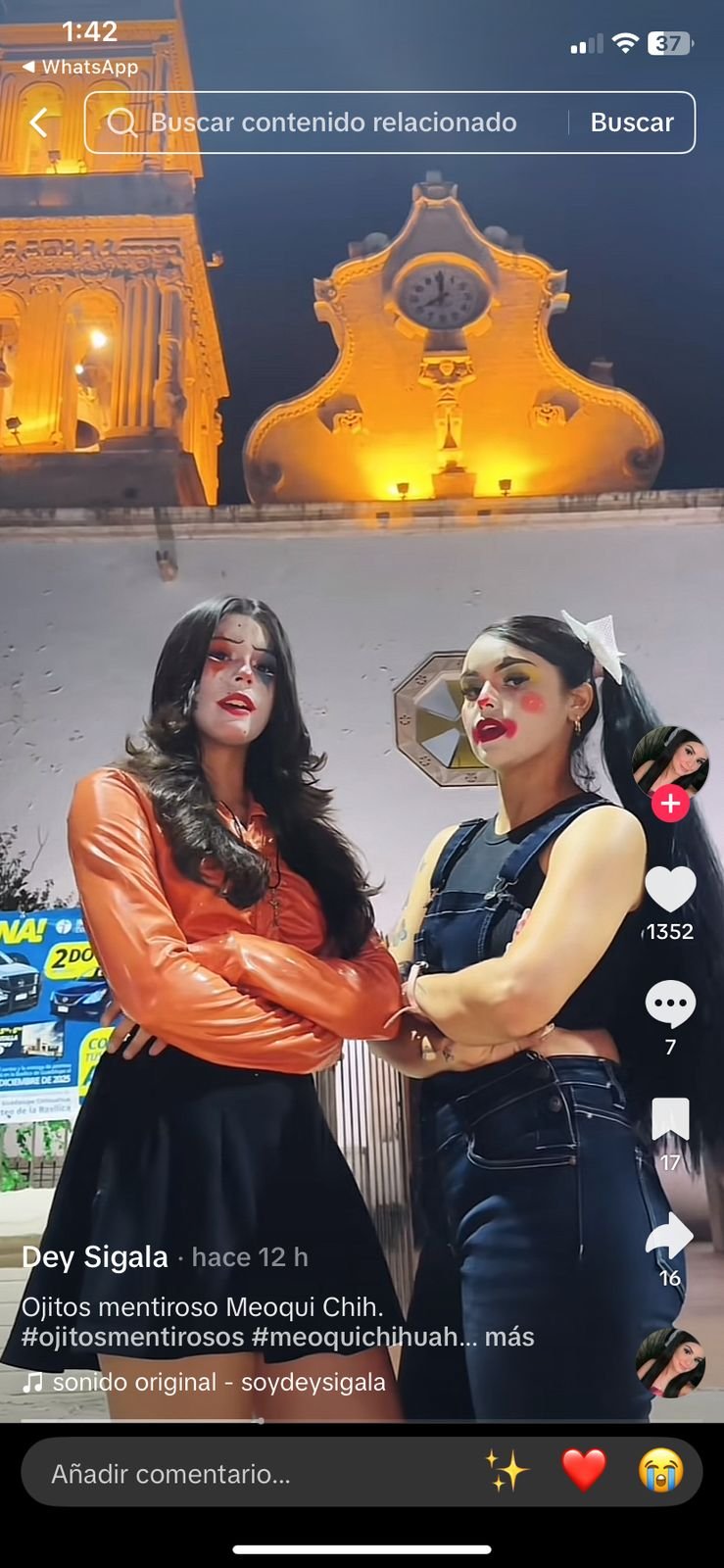Insert the sparkles emoji in comment
724x1568 pixels.
coord(507,1471)
